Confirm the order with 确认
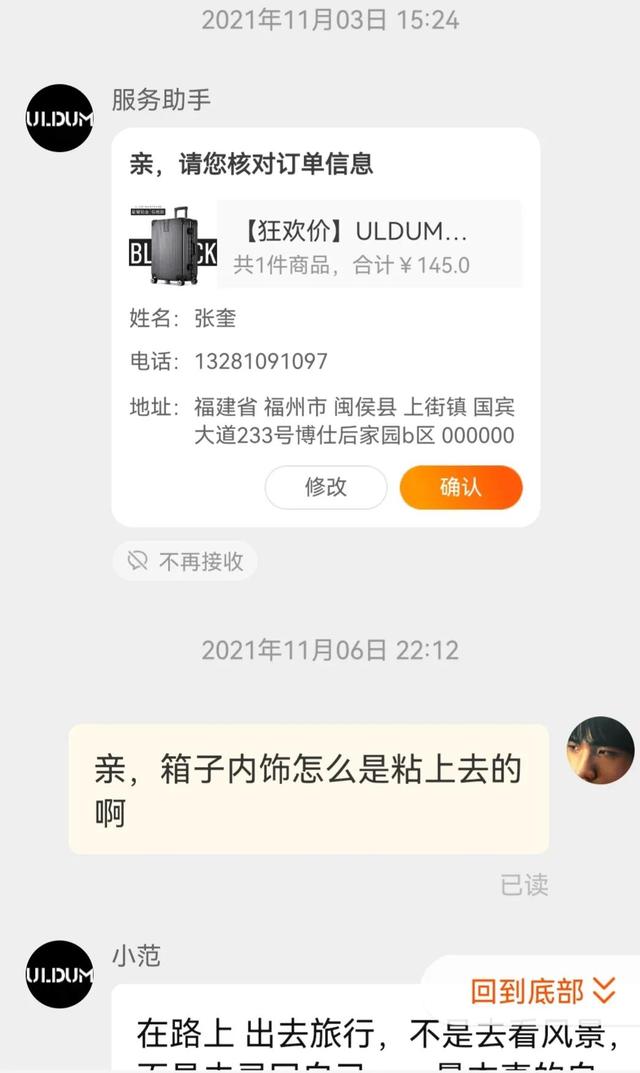The image size is (640, 1073). click(x=460, y=487)
